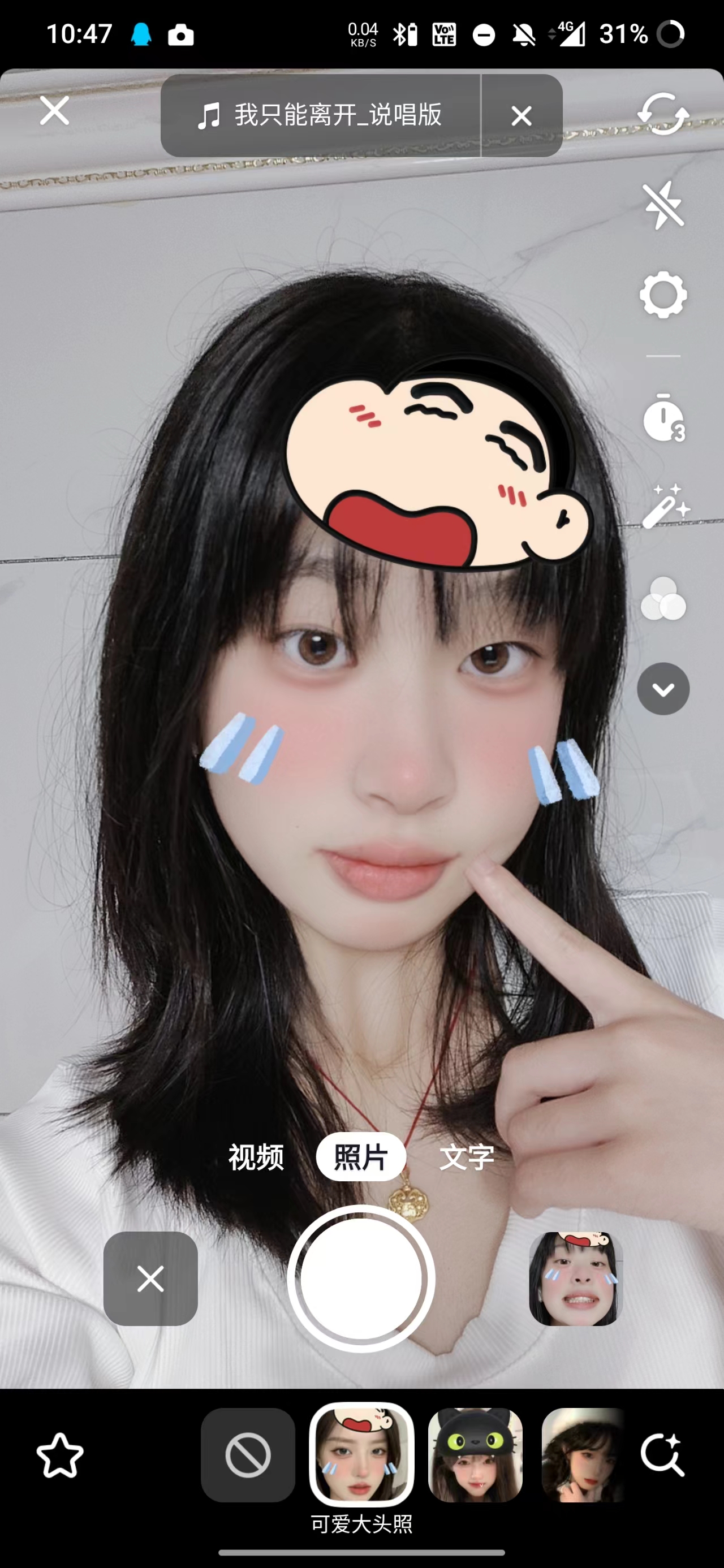This screenshot has width=724, height=1568.
Task: Search for more effects
Action: point(663,1455)
